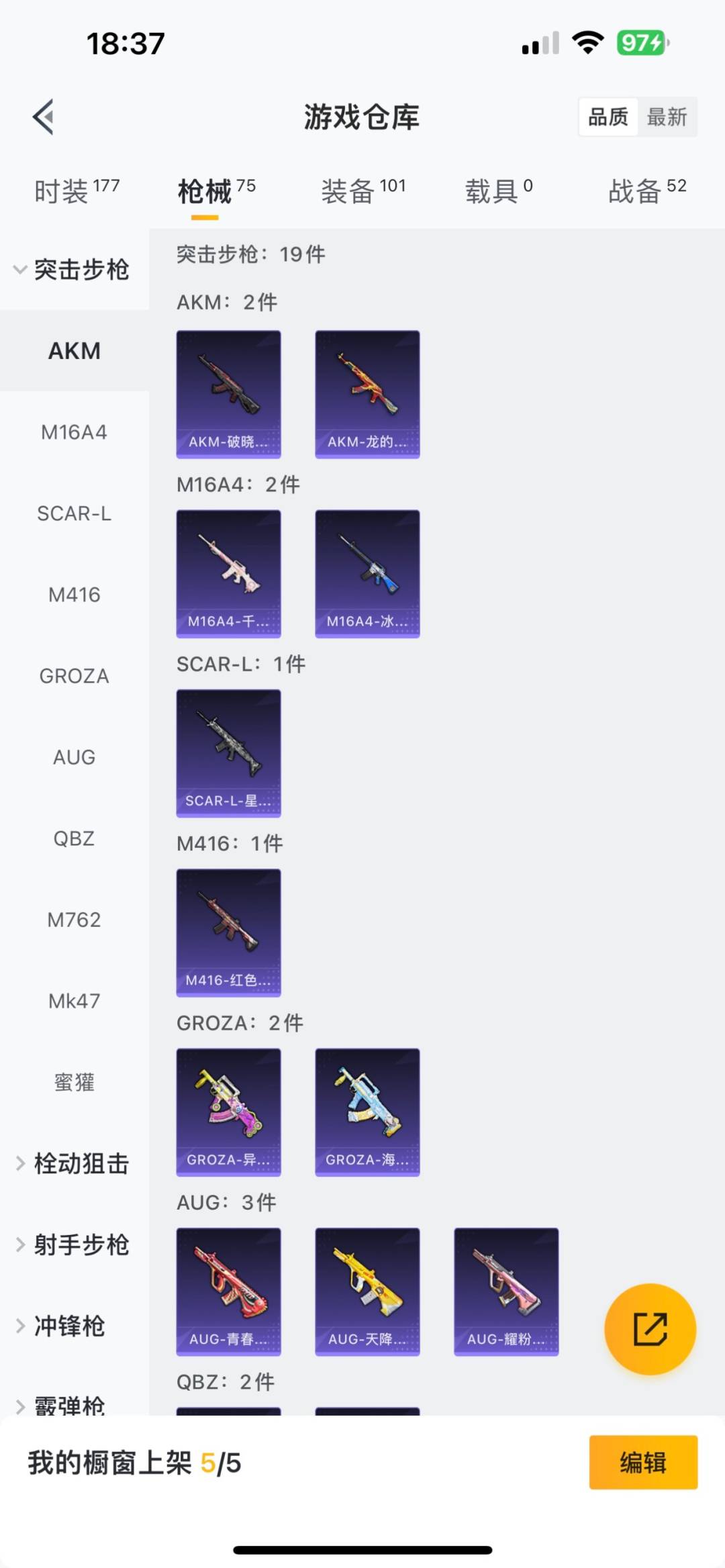The image size is (725, 1568).
Task: Open the M16A4-冰 skin tile
Action: [x=367, y=573]
